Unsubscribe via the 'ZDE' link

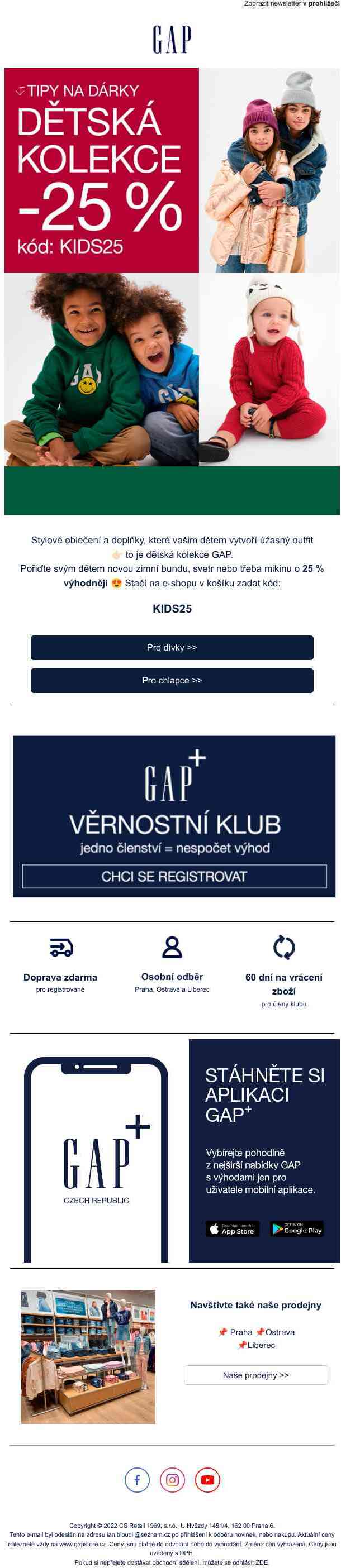point(262,1562)
